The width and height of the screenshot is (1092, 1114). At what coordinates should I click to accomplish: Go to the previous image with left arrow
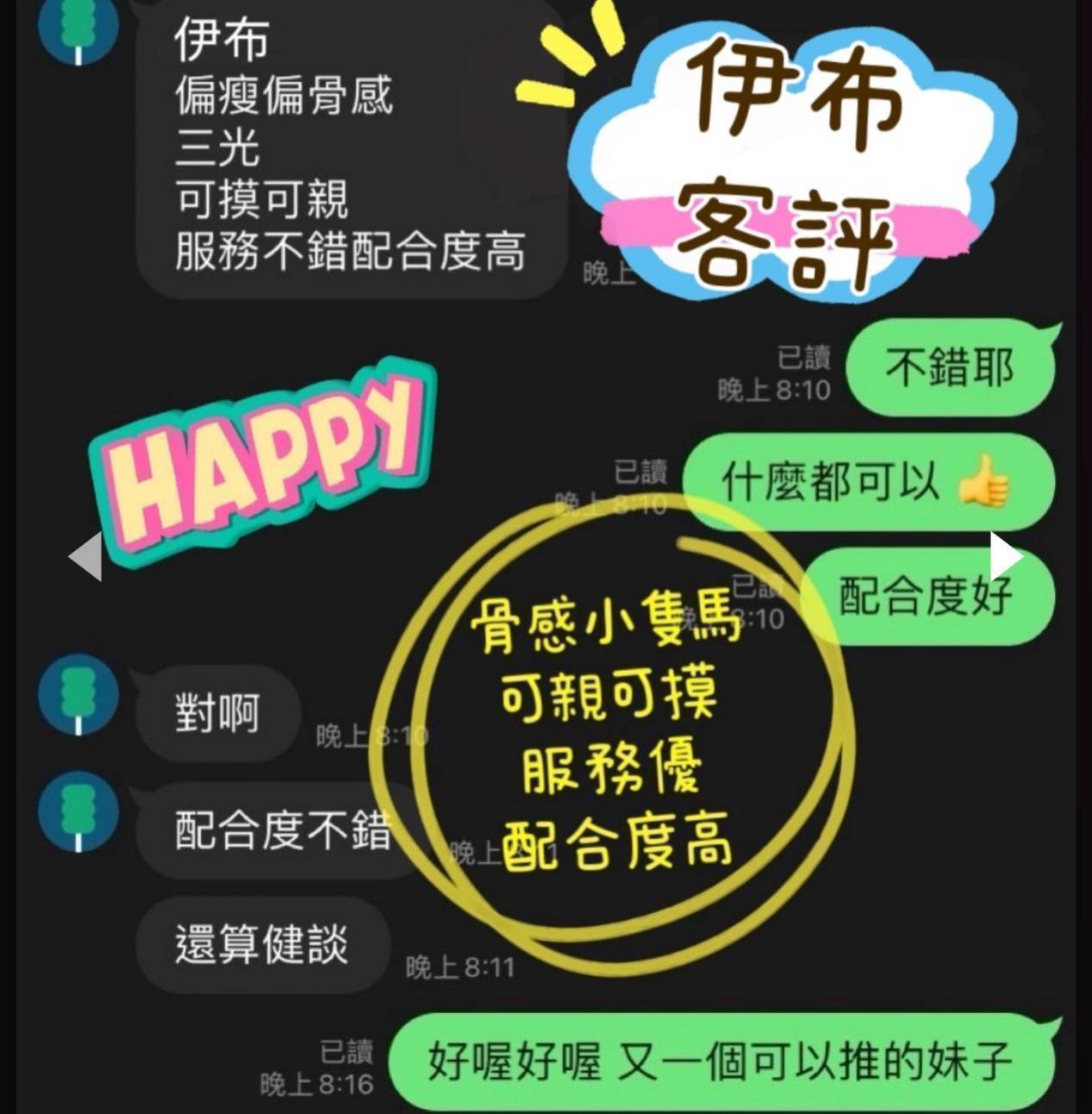click(x=86, y=557)
